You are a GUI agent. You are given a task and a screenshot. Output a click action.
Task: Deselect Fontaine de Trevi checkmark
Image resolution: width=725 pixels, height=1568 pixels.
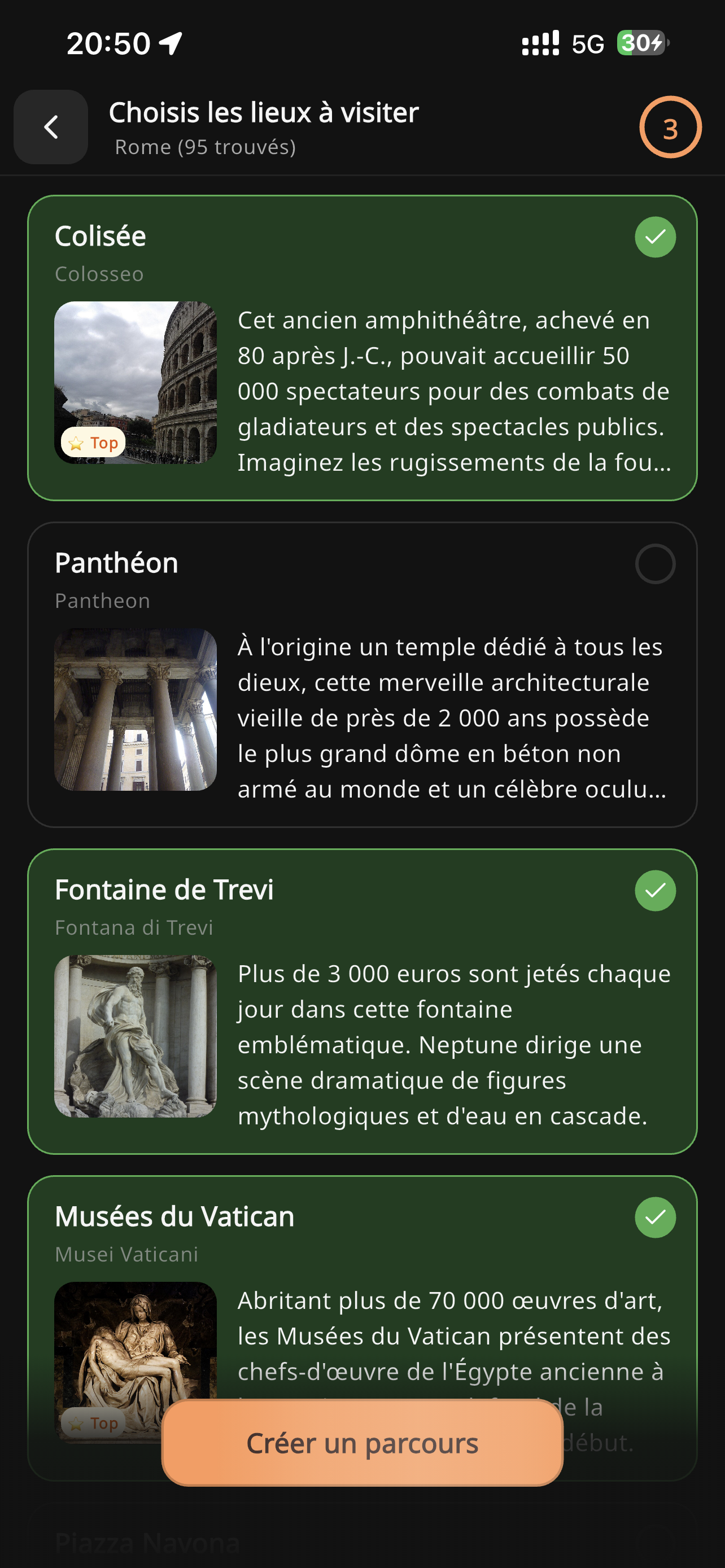(655, 891)
